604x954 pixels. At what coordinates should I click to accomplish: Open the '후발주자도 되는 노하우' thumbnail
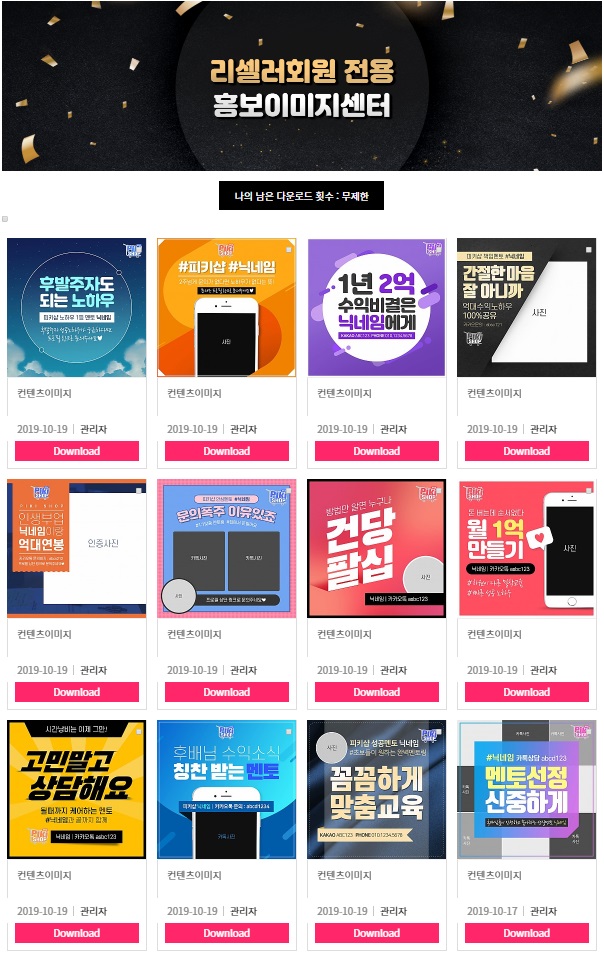coord(77,308)
